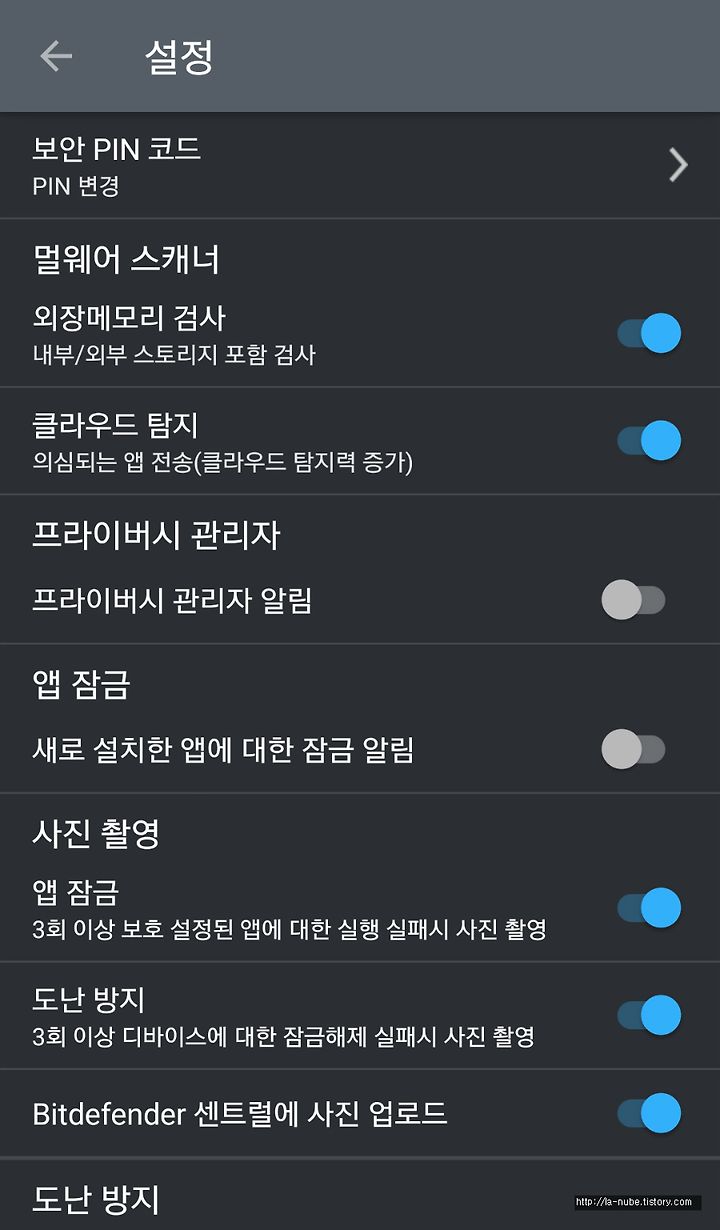720x1230 pixels.
Task: Turn on 새로 설치한 앱에 대한 잠금 알림
Action: coord(634,749)
